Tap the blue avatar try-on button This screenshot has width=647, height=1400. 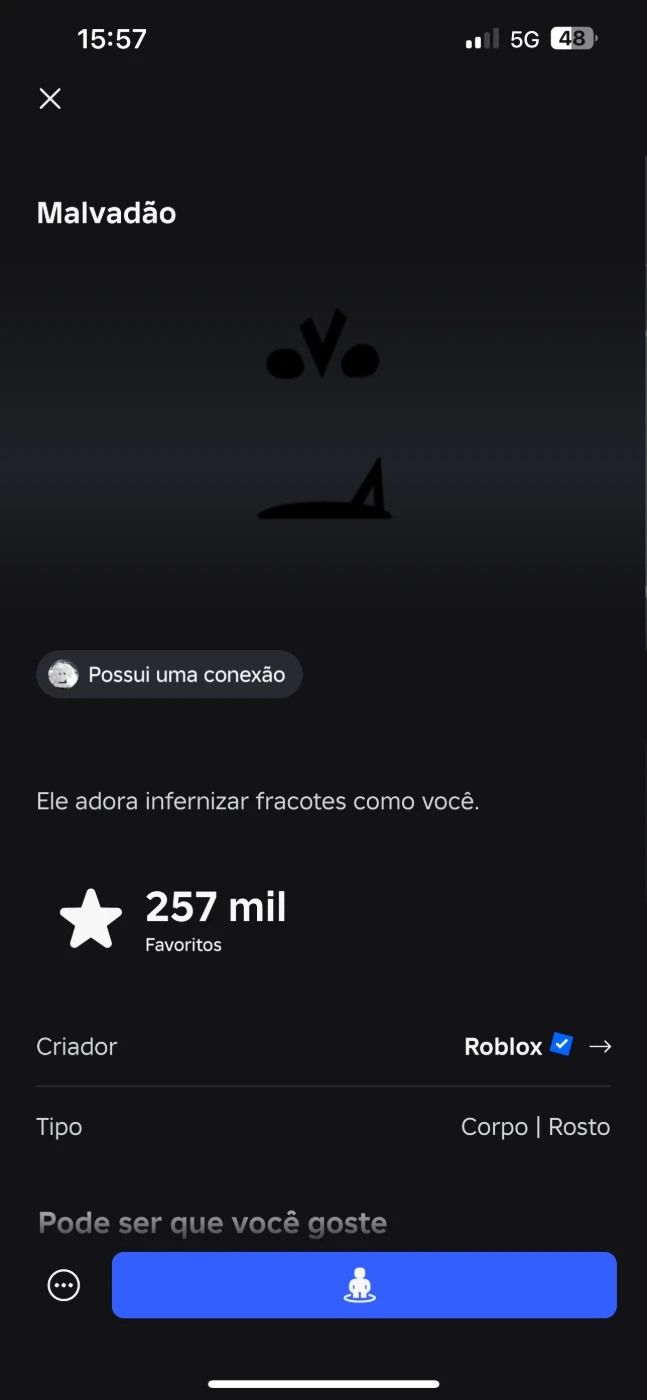pos(364,1285)
